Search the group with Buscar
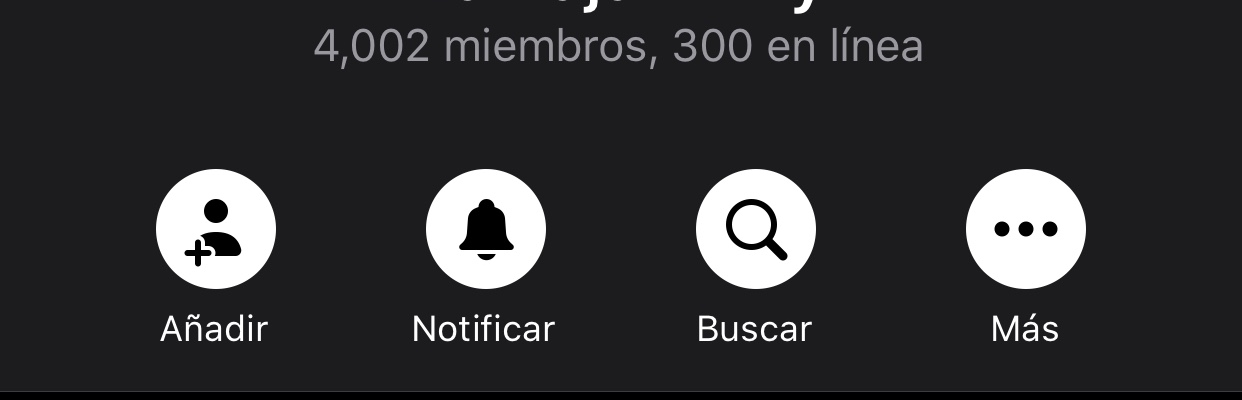 755,229
